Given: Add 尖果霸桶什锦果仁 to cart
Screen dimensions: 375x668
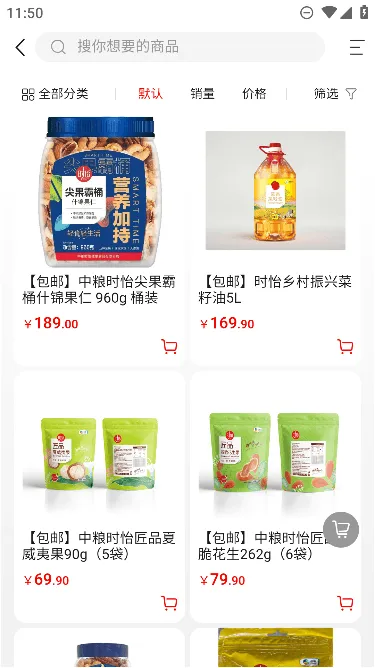Looking at the screenshot, I should coord(169,346).
